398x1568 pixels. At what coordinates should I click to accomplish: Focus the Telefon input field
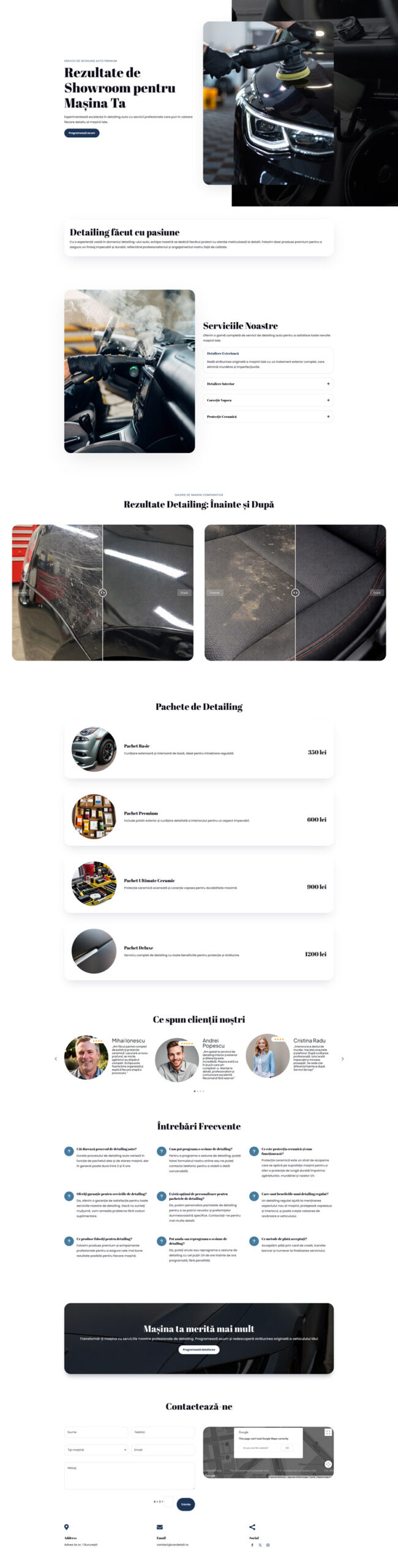[163, 1432]
